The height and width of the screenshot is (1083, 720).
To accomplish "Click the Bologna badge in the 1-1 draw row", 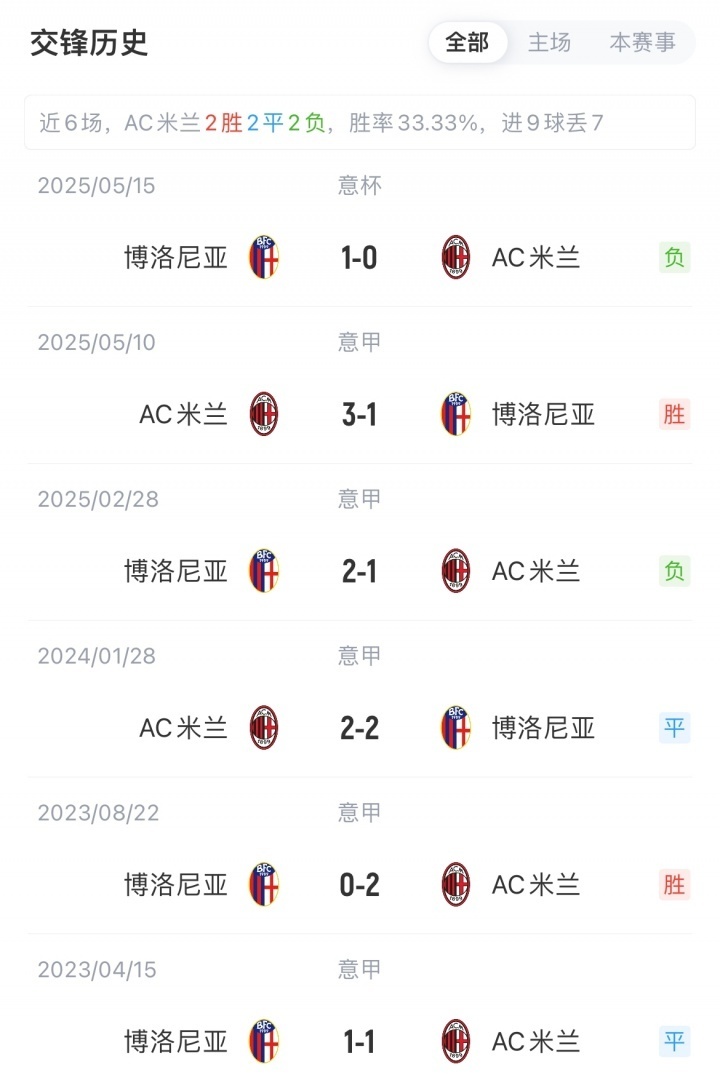I will point(264,1040).
